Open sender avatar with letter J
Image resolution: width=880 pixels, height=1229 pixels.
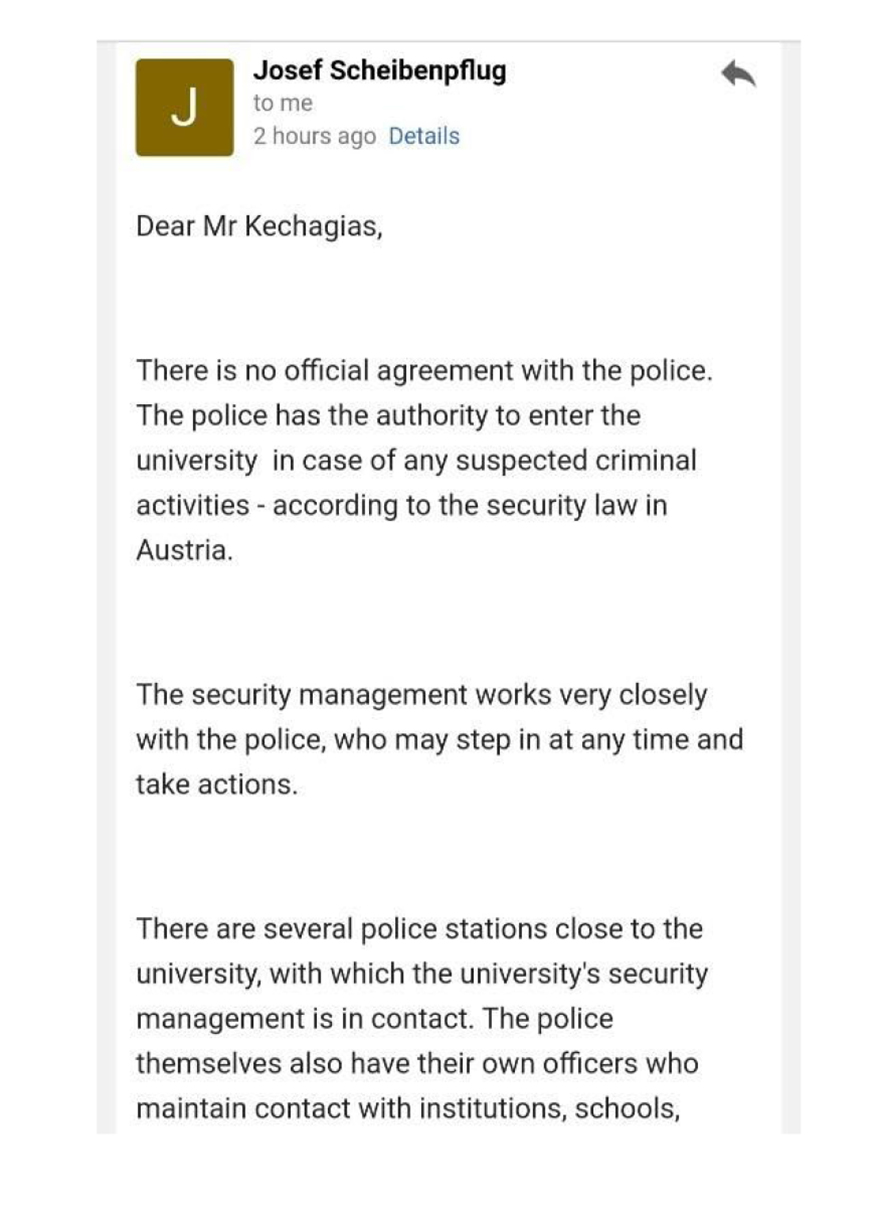tap(184, 107)
